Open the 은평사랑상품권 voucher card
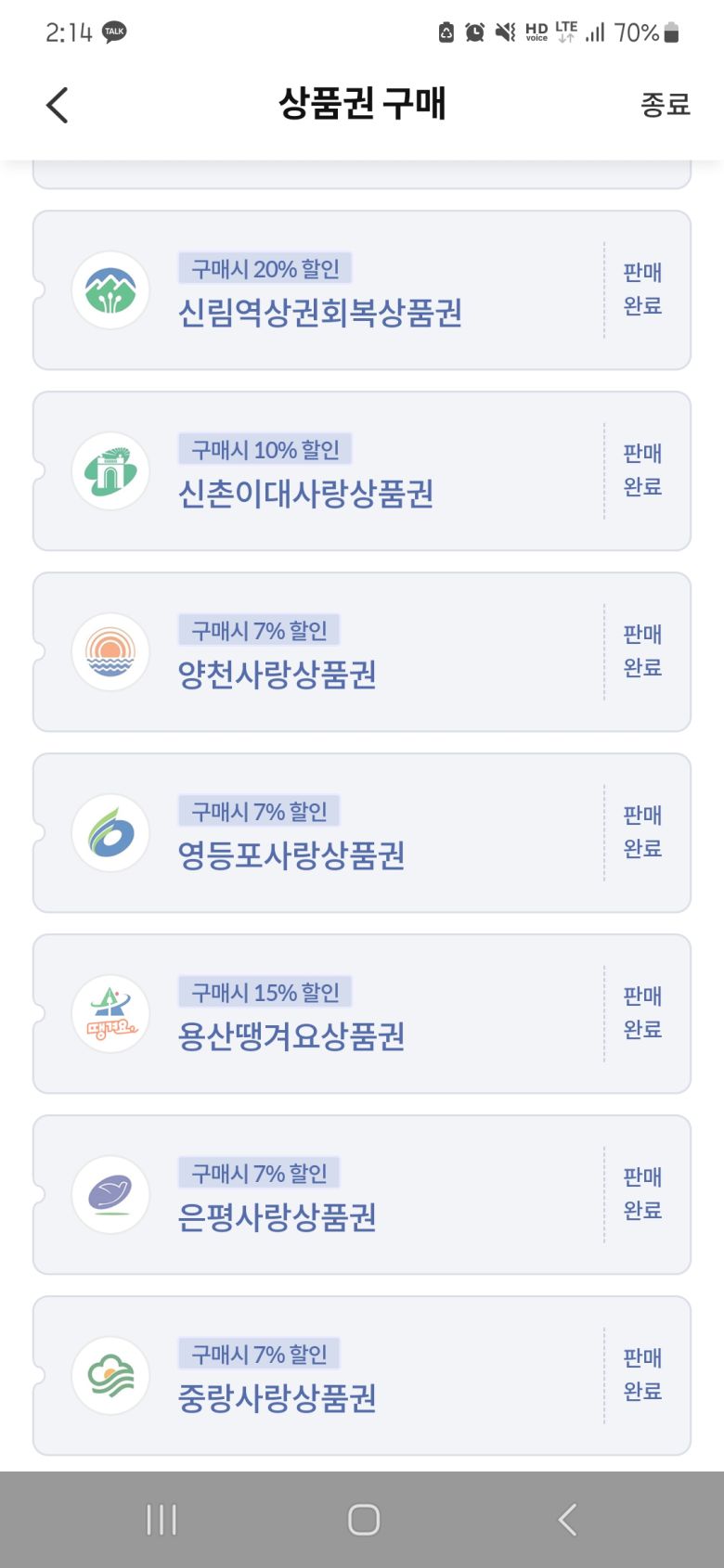The height and width of the screenshot is (1568, 724). coord(362,1194)
